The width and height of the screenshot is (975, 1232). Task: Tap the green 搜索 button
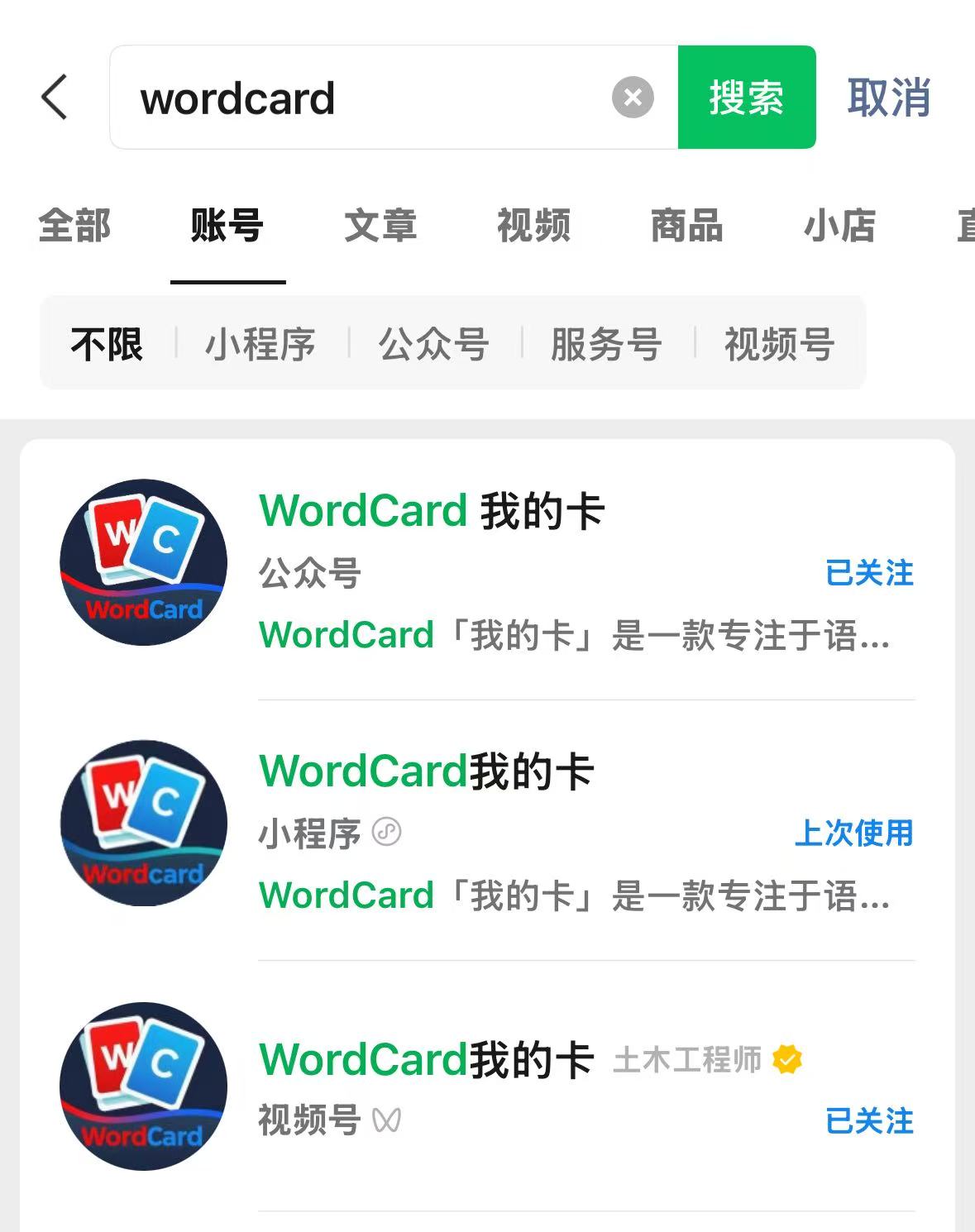coord(746,98)
